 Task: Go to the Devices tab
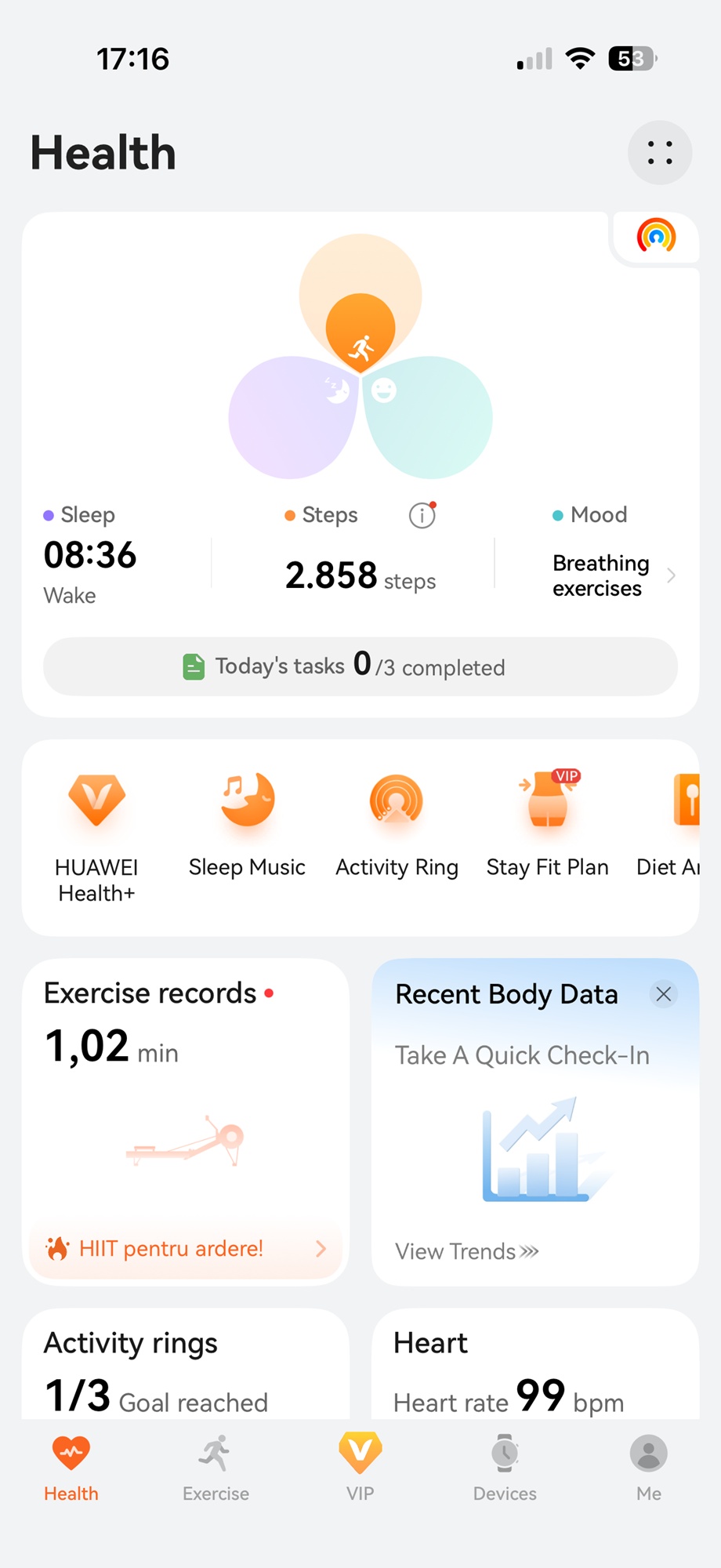(x=505, y=1468)
